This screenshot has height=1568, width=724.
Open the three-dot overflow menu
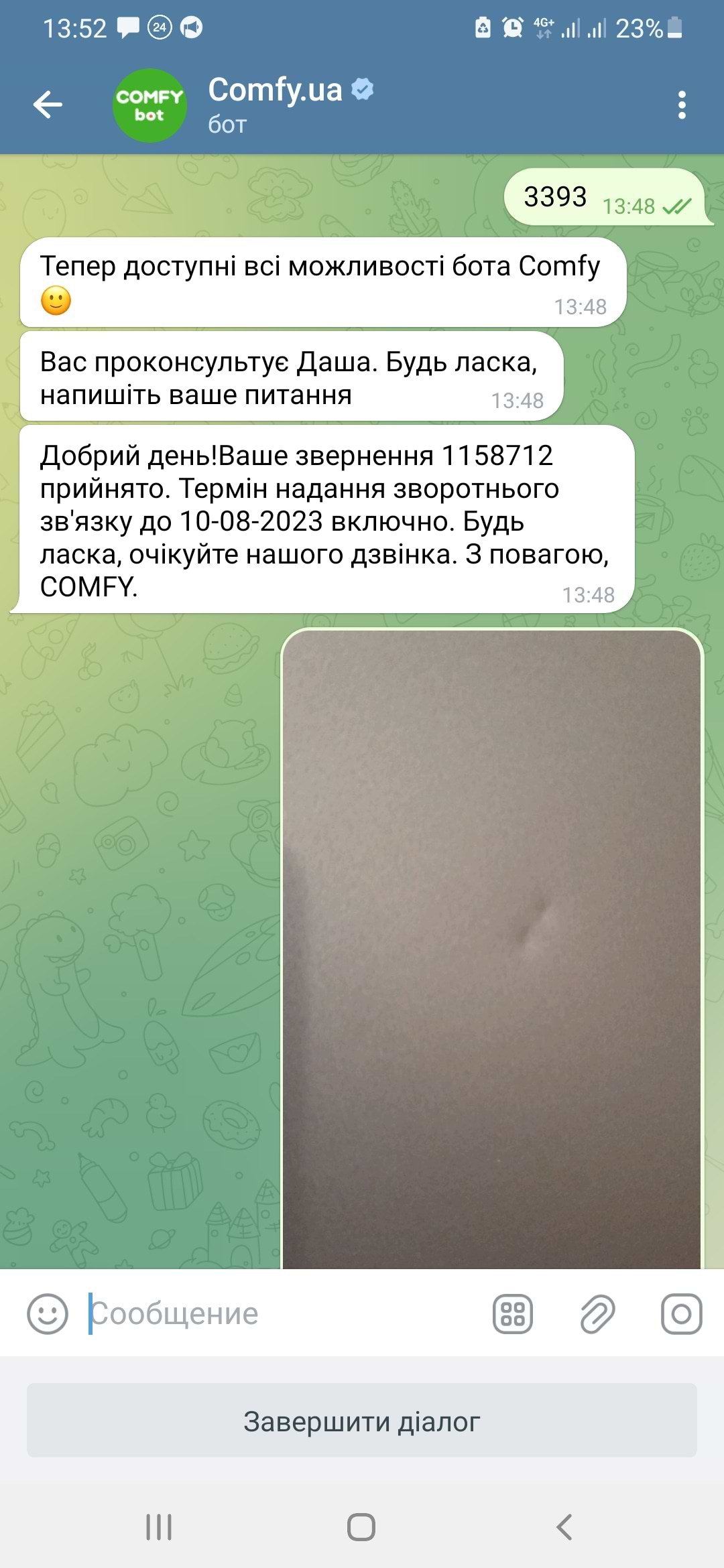click(682, 105)
